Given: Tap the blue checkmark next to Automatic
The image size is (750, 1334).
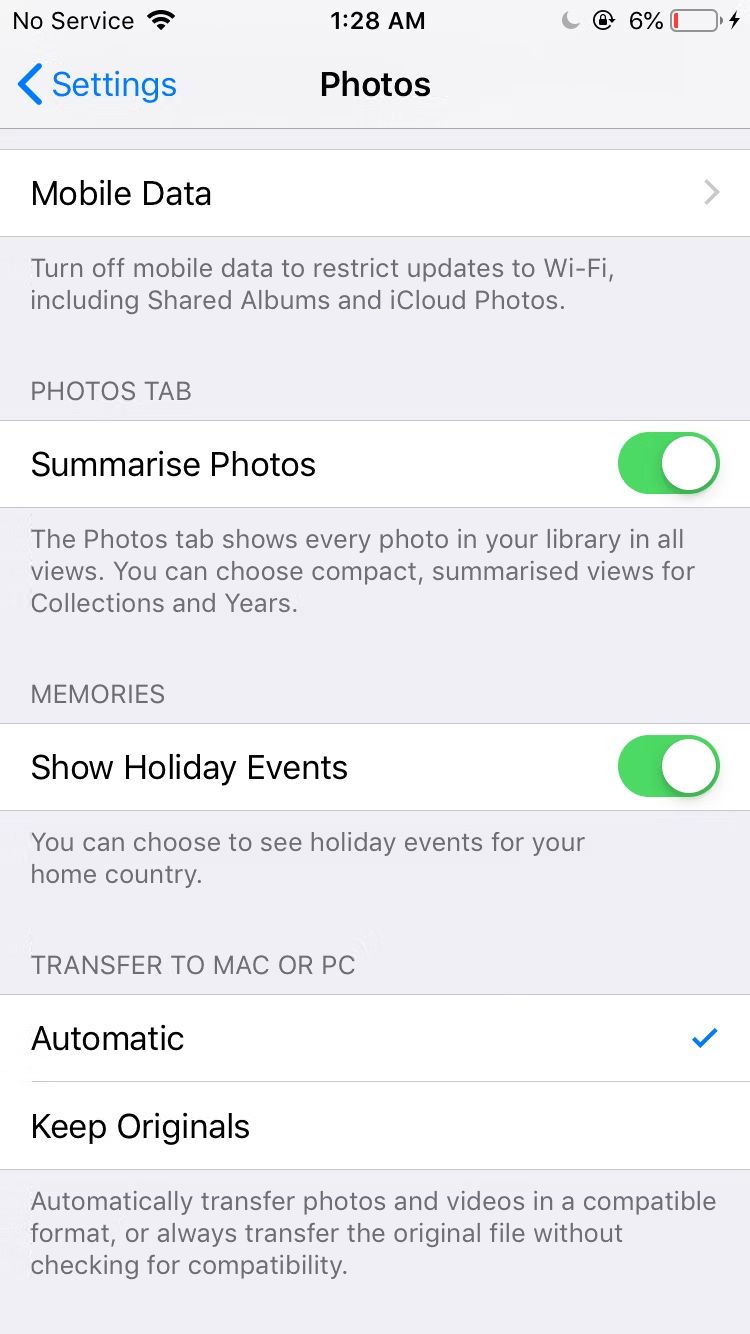Looking at the screenshot, I should (704, 1038).
